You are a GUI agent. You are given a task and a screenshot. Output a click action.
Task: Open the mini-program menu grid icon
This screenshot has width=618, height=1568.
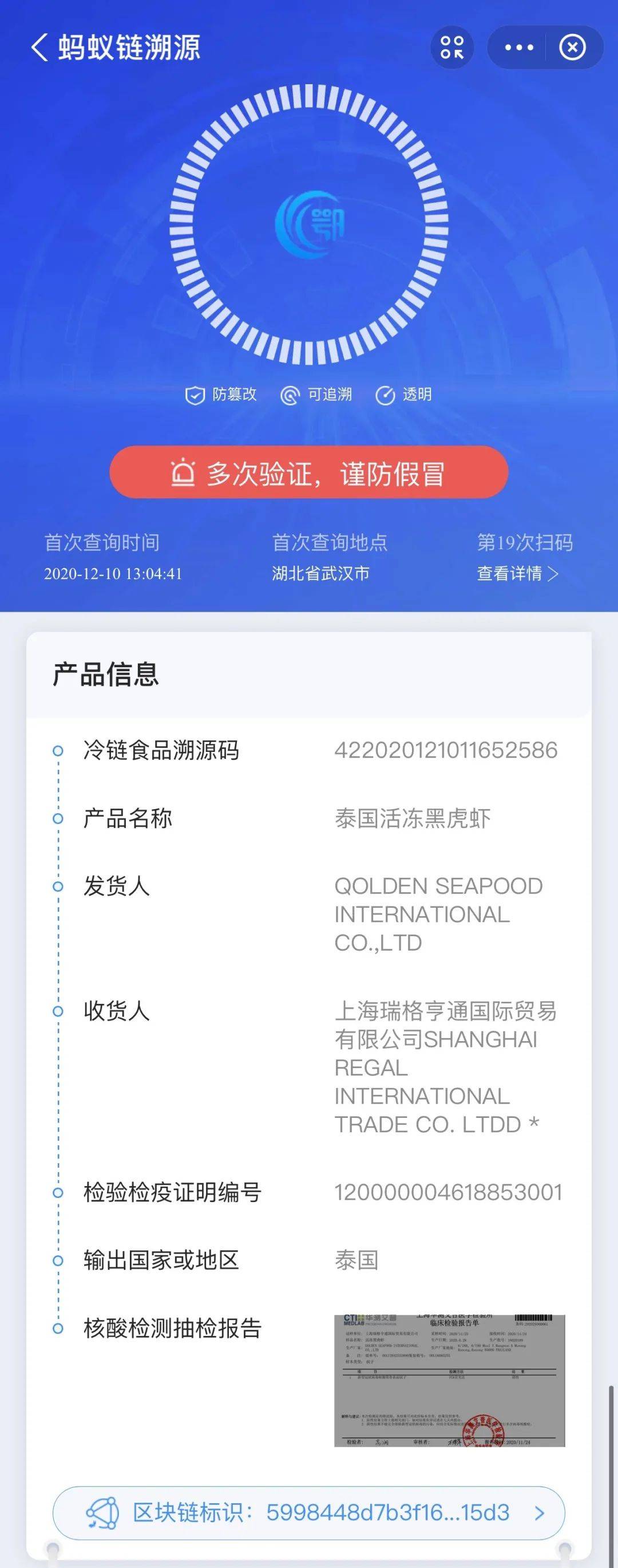[x=453, y=46]
